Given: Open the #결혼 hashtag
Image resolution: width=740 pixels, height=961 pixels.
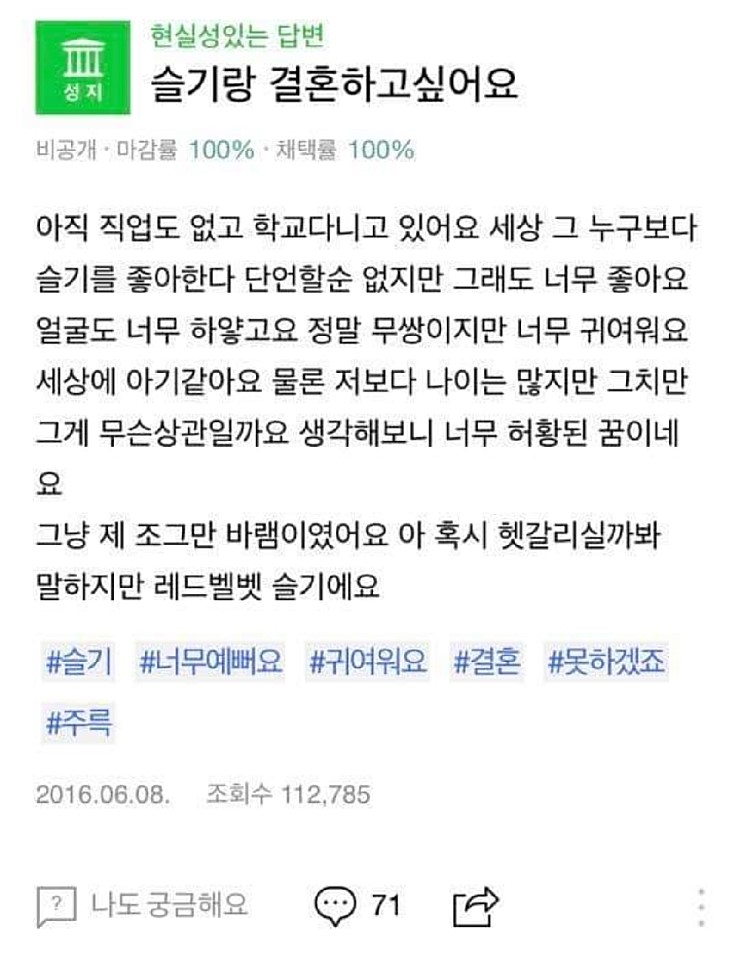Looking at the screenshot, I should click(x=487, y=661).
